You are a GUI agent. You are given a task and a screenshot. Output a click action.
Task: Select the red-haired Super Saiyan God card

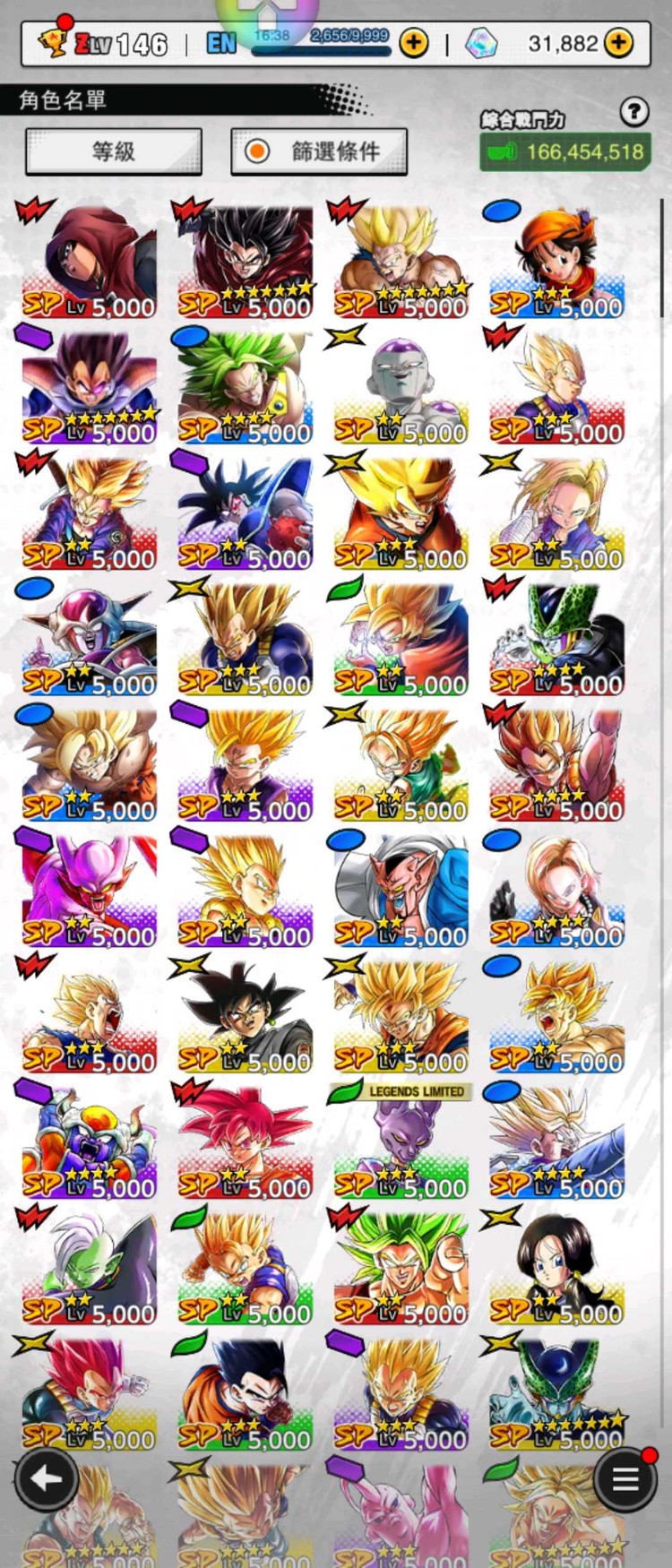coord(245,1142)
